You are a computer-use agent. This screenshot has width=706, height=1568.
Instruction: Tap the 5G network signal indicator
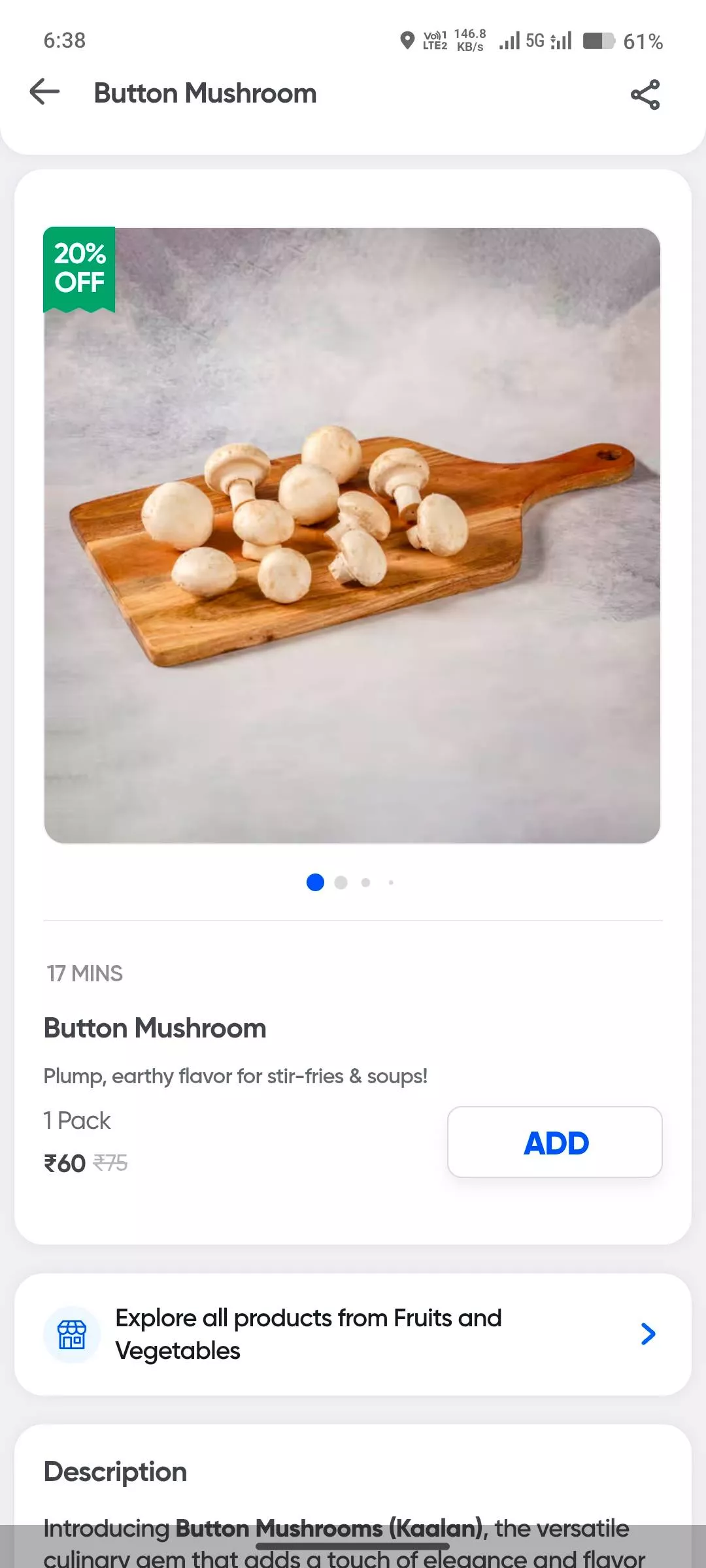tap(533, 41)
